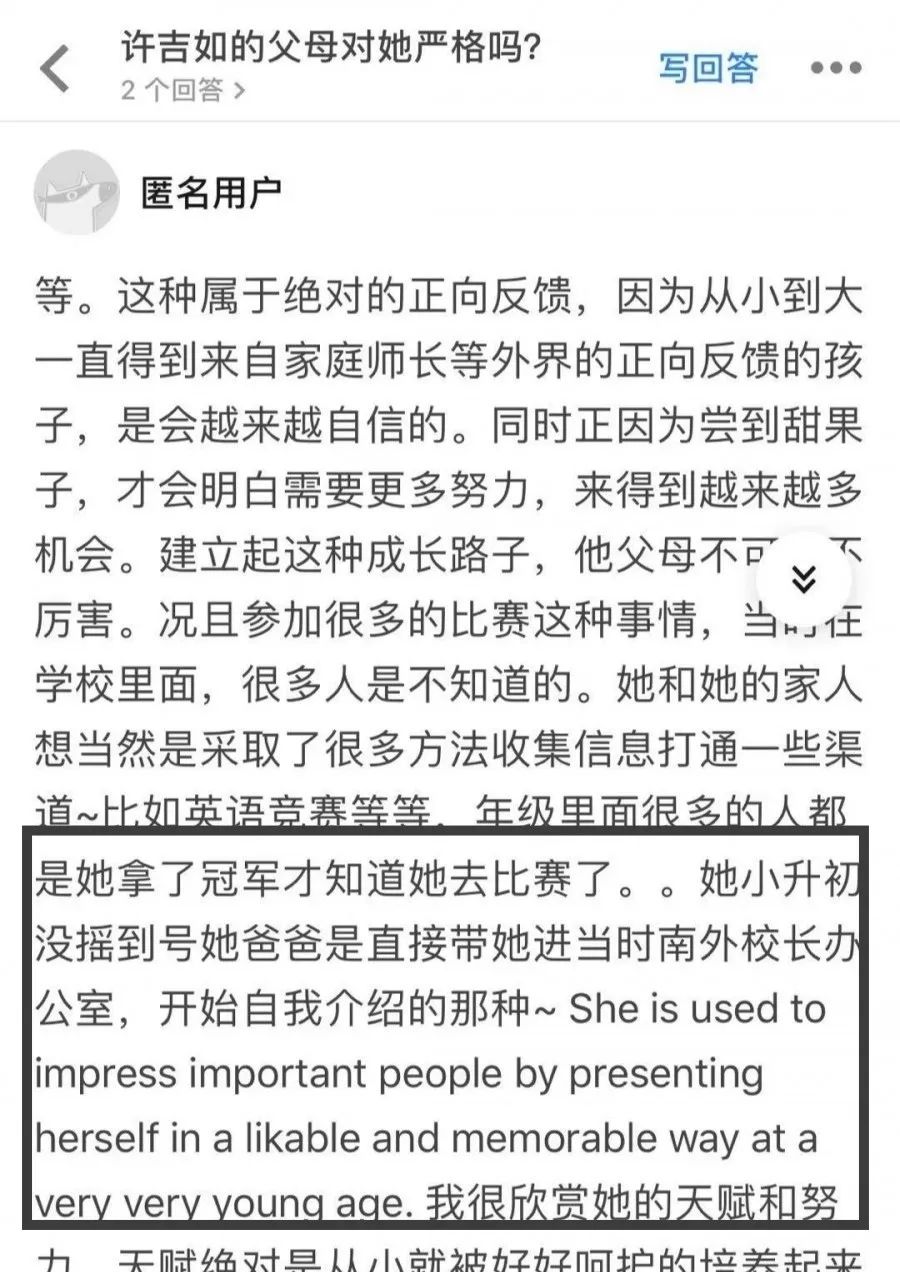Open the three-dot overflow menu
This screenshot has height=1272, width=900.
(x=835, y=69)
